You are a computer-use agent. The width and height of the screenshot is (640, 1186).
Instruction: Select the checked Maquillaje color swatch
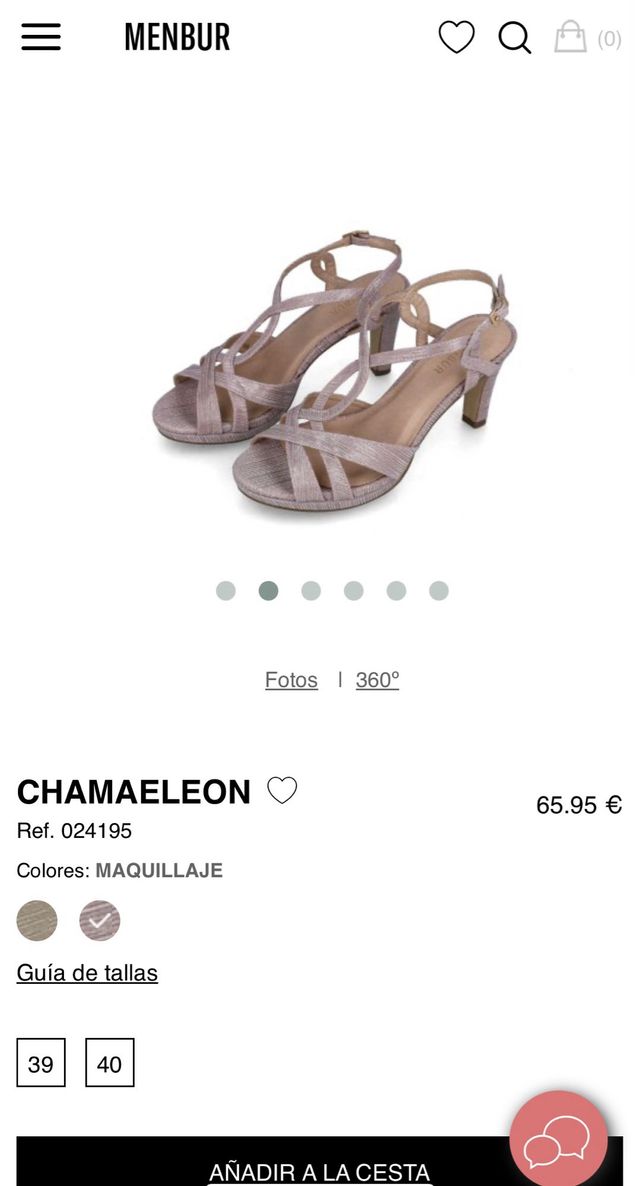(100, 921)
